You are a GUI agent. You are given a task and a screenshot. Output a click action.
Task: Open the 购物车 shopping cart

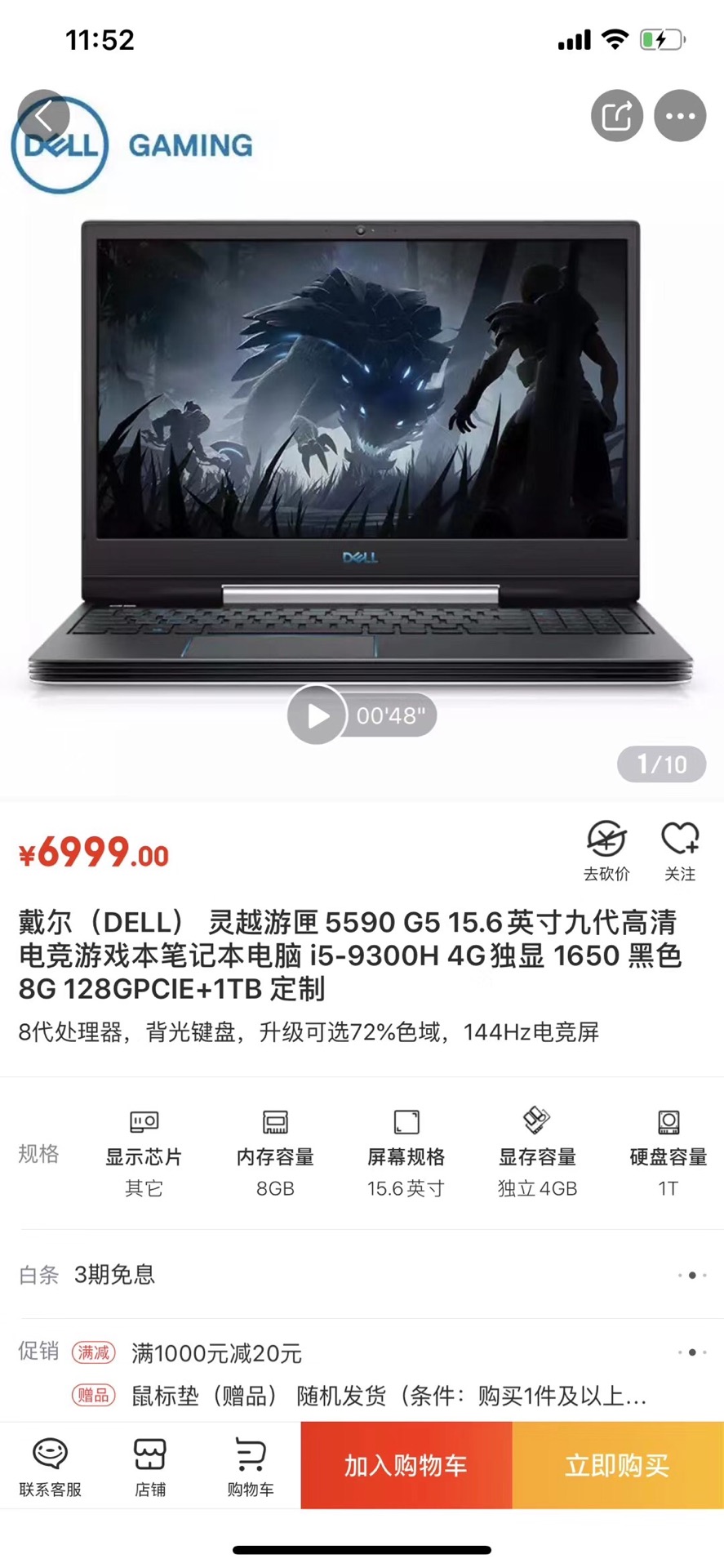tap(250, 1467)
